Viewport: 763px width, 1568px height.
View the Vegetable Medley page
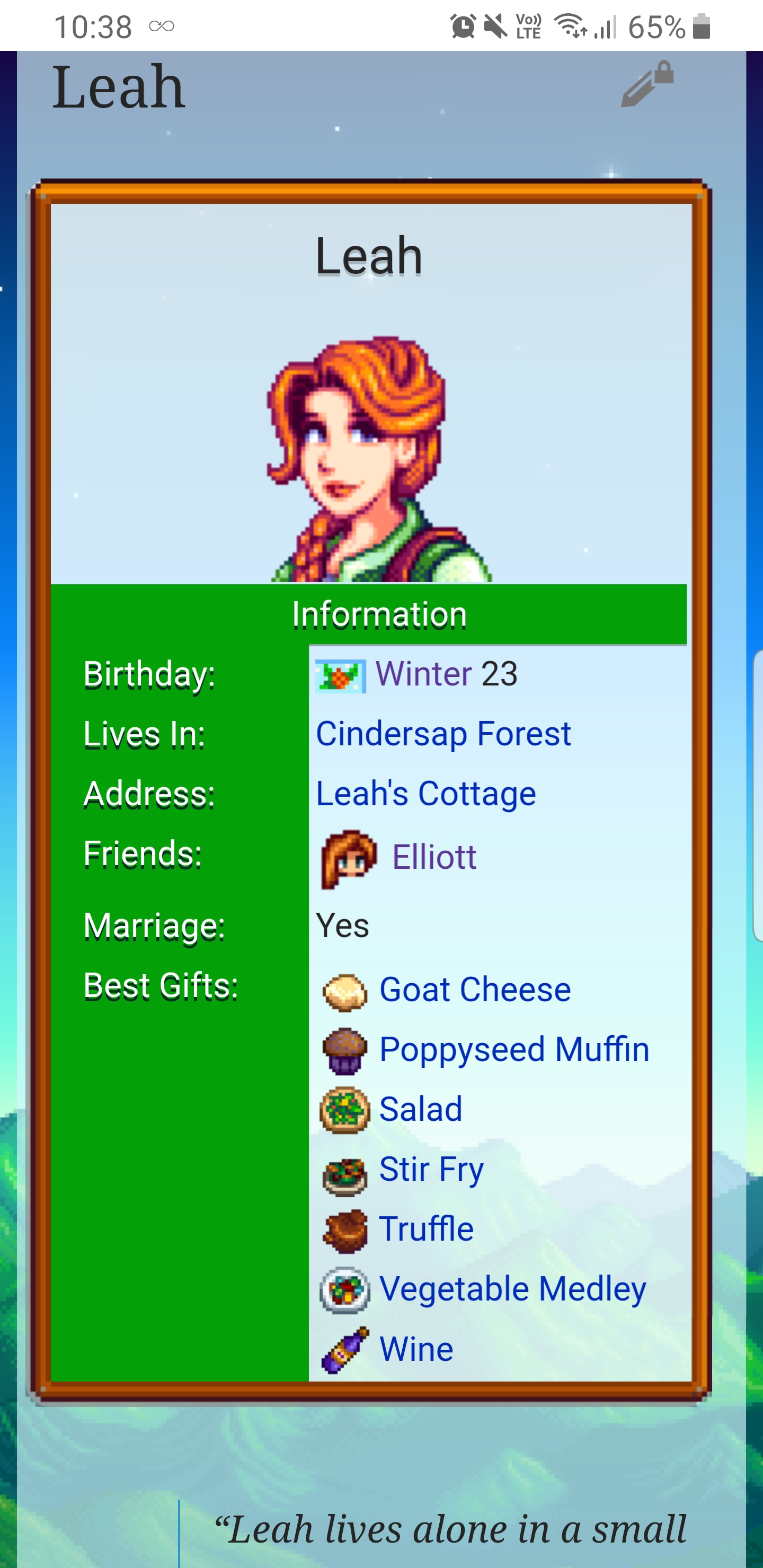tap(512, 1289)
